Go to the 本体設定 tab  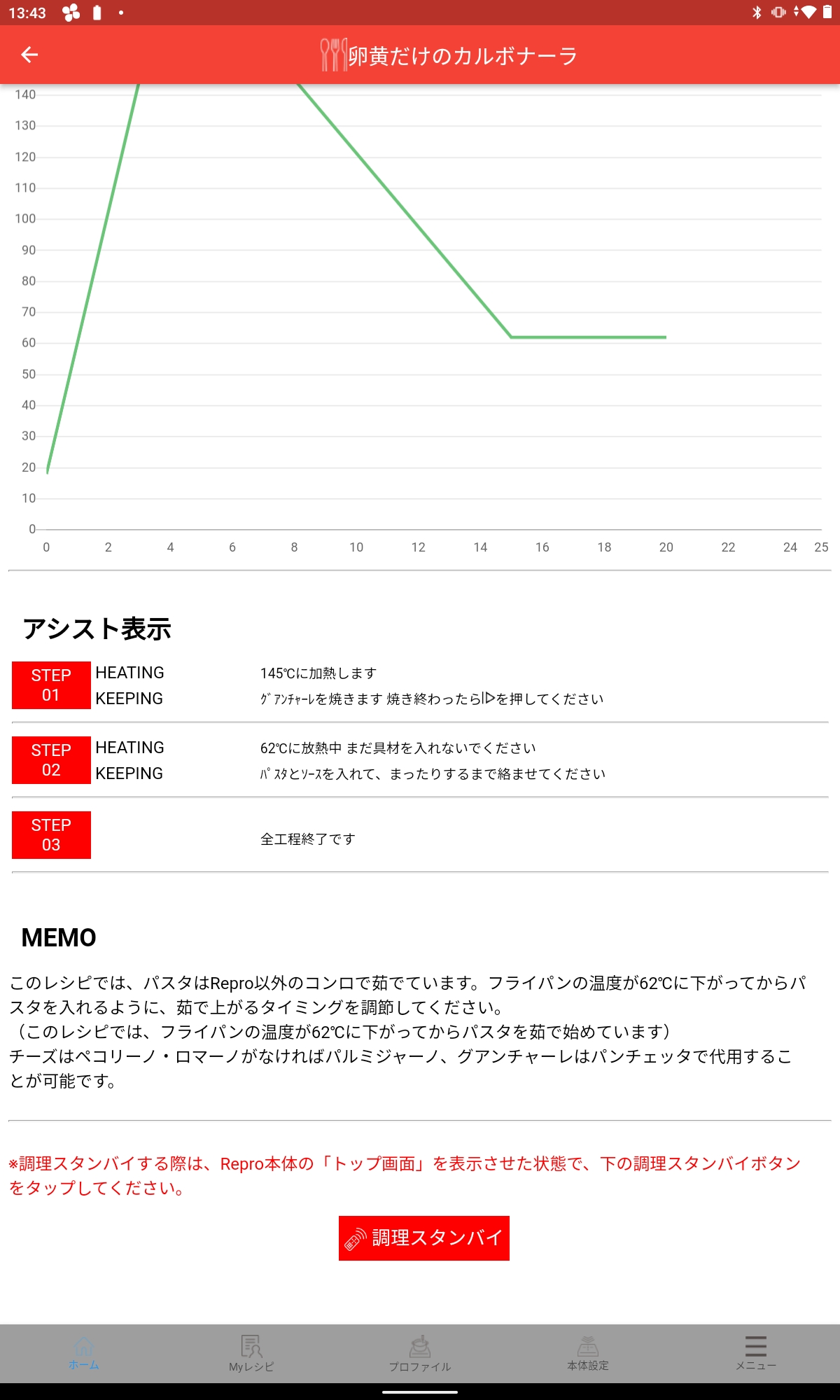pyautogui.click(x=588, y=1353)
